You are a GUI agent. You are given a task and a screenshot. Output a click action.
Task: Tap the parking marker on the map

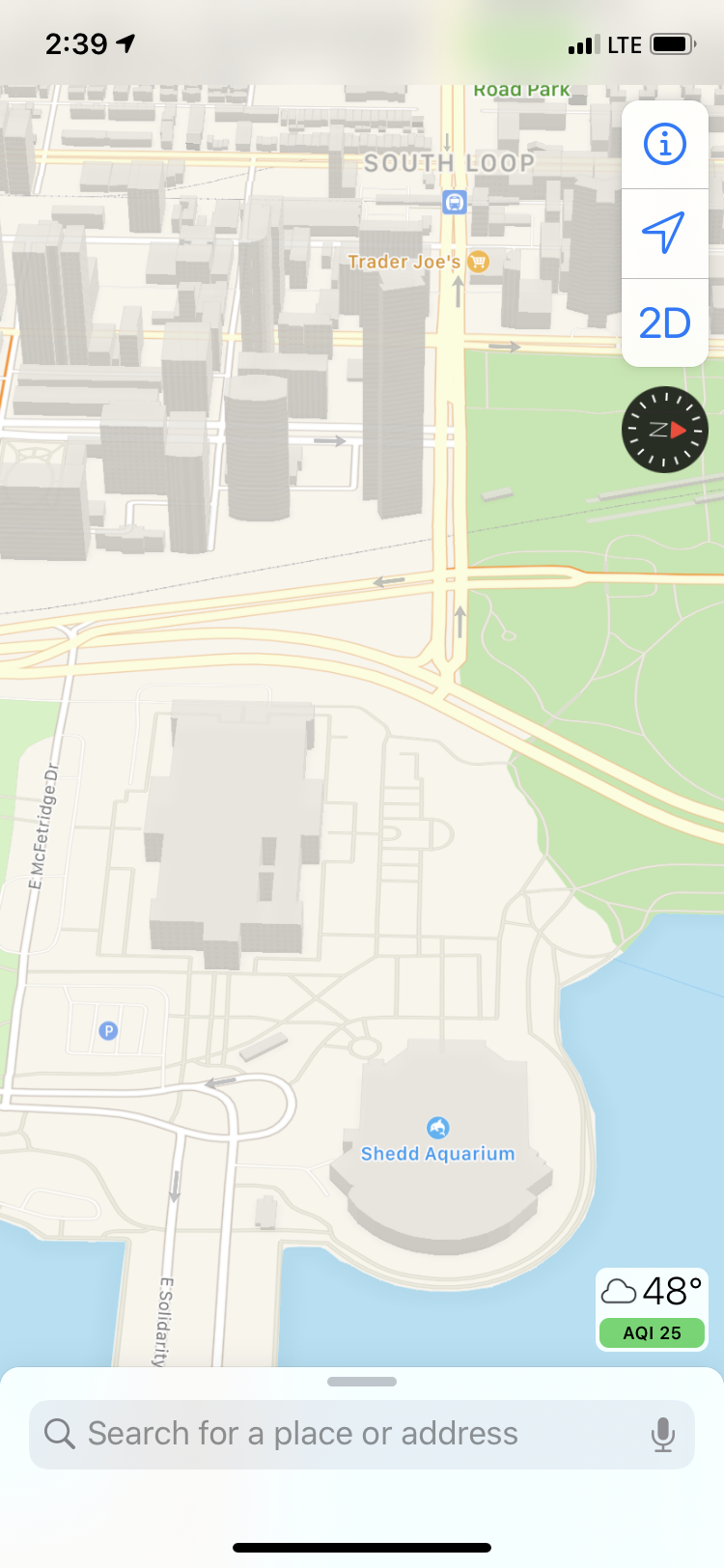pyautogui.click(x=108, y=1031)
